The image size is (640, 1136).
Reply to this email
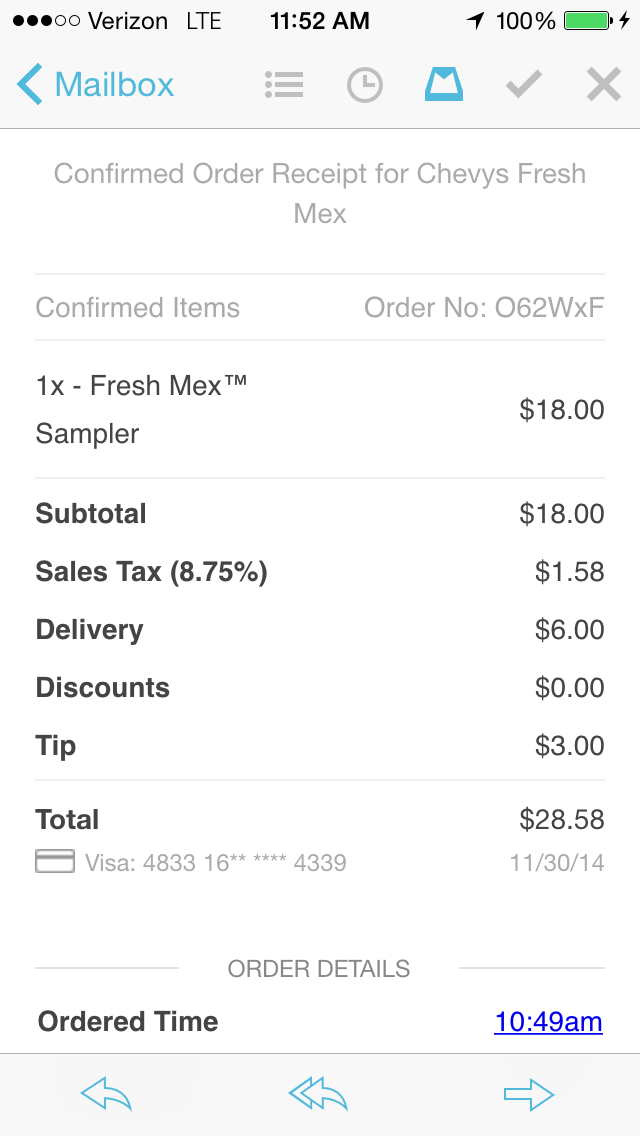tap(106, 1094)
